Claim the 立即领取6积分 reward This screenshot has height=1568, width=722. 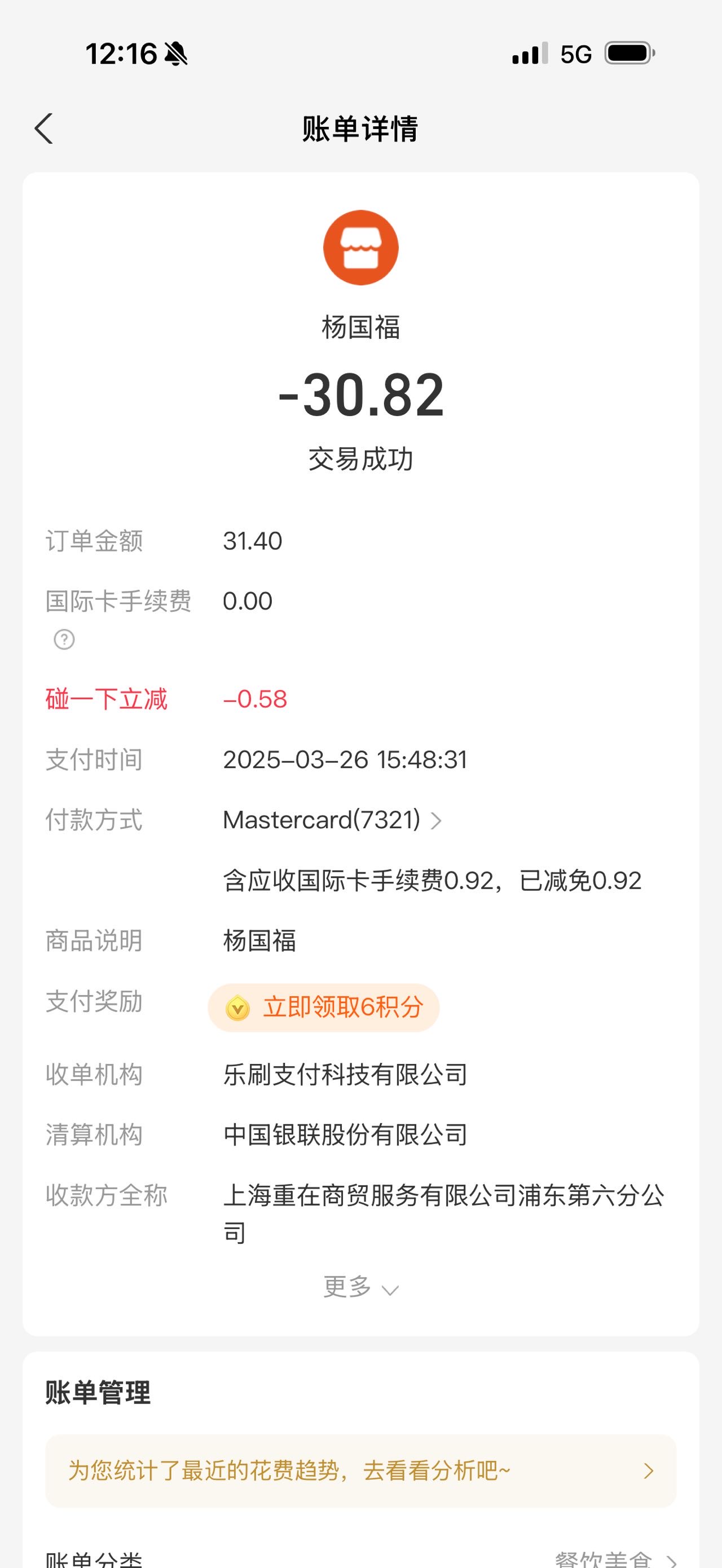pyautogui.click(x=323, y=1008)
